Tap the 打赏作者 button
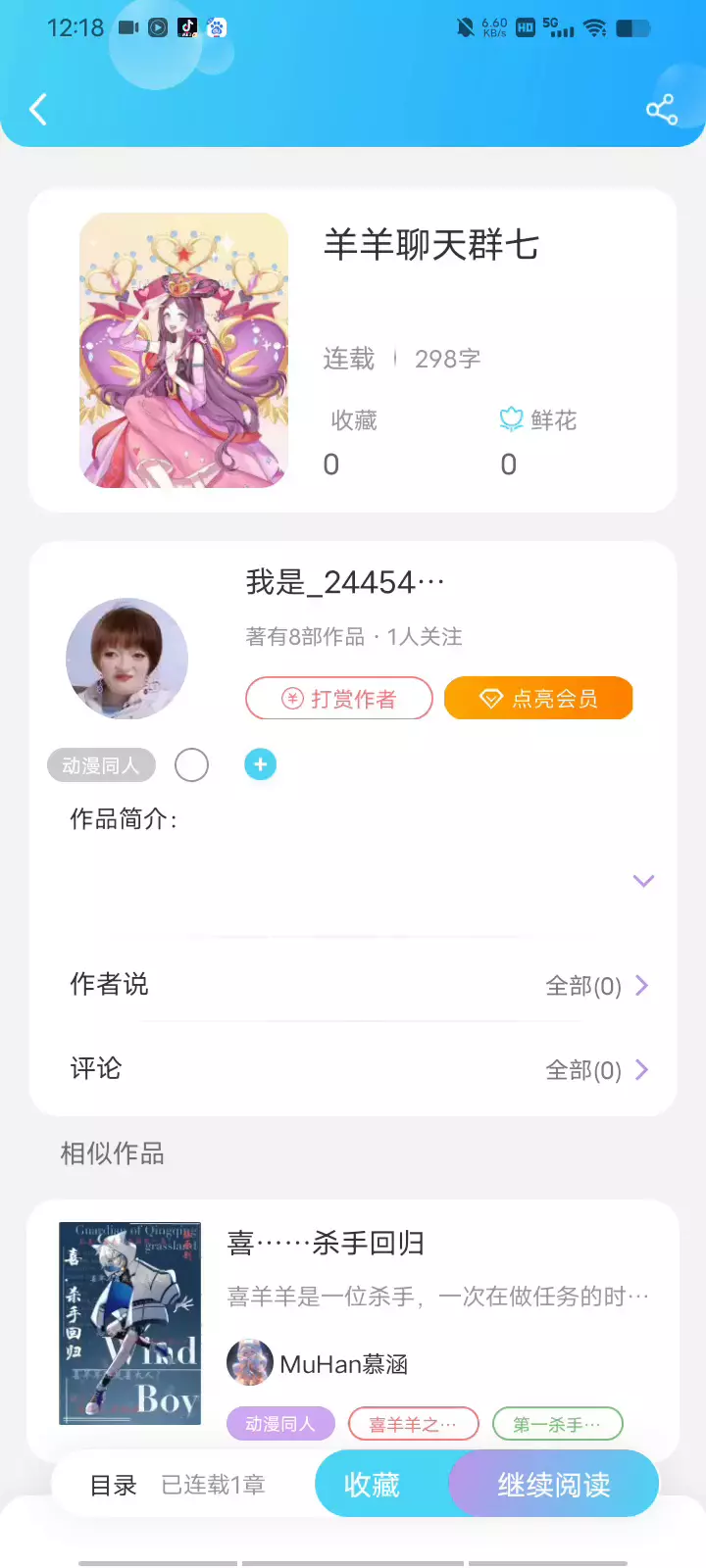 point(338,699)
